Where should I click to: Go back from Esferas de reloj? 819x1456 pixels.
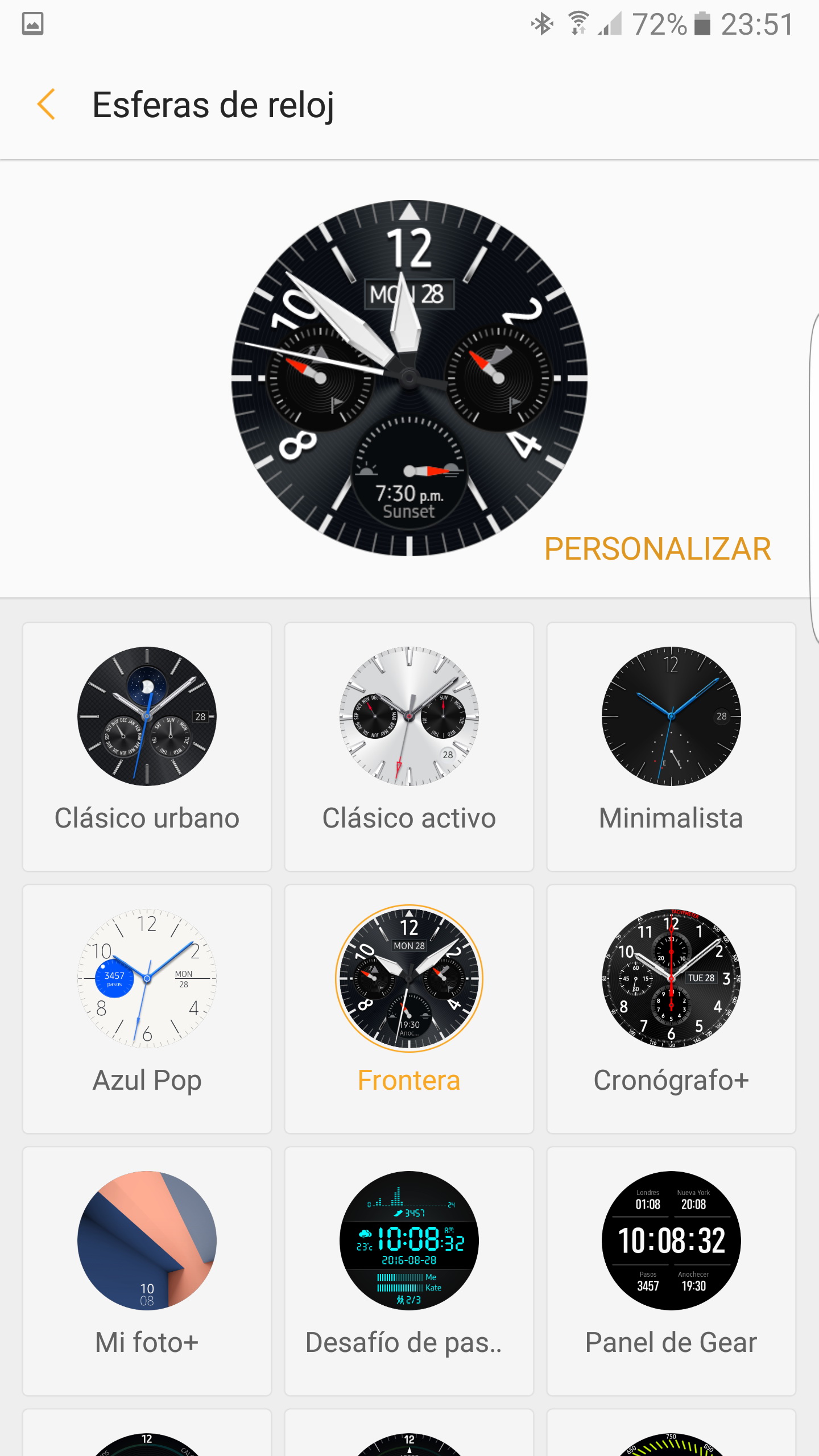[47, 105]
